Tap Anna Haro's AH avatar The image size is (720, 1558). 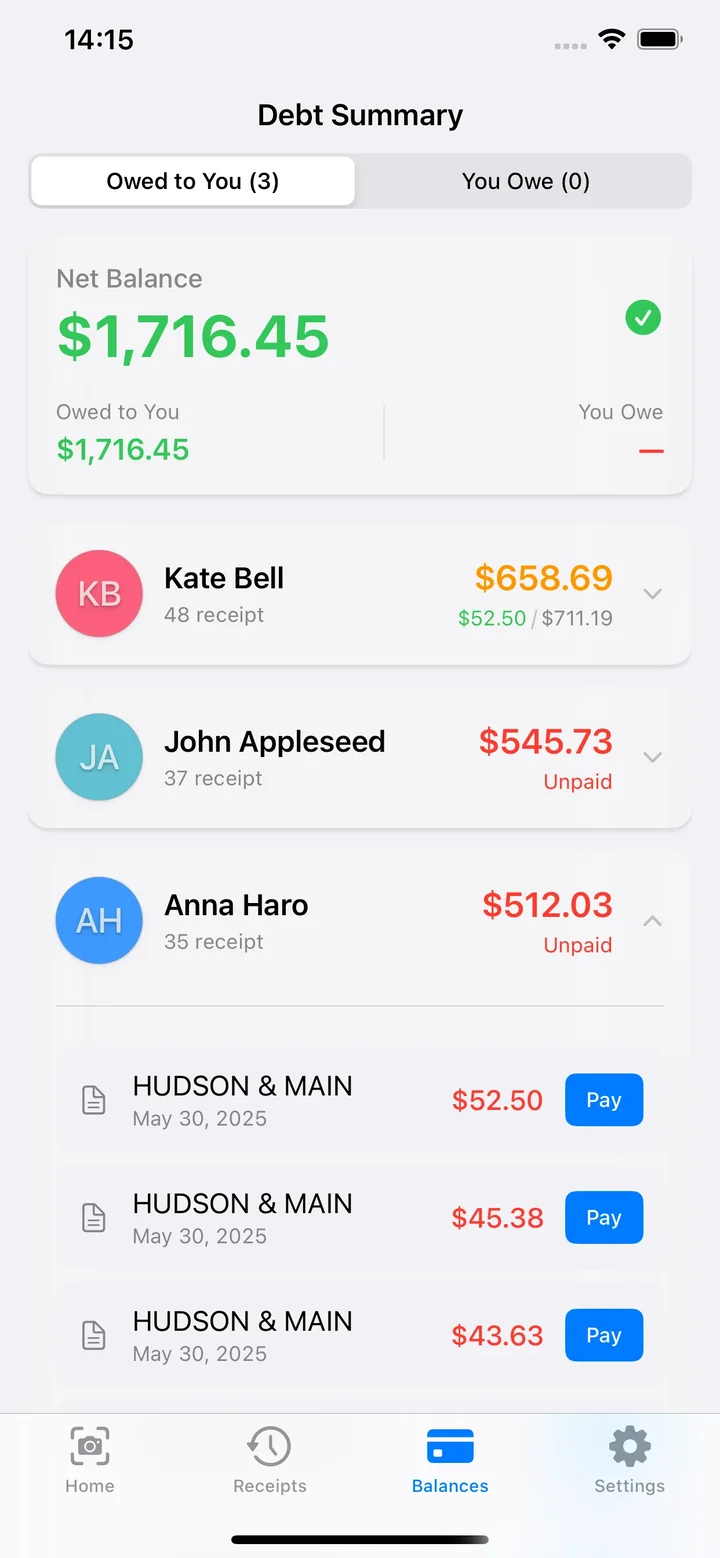(x=99, y=921)
